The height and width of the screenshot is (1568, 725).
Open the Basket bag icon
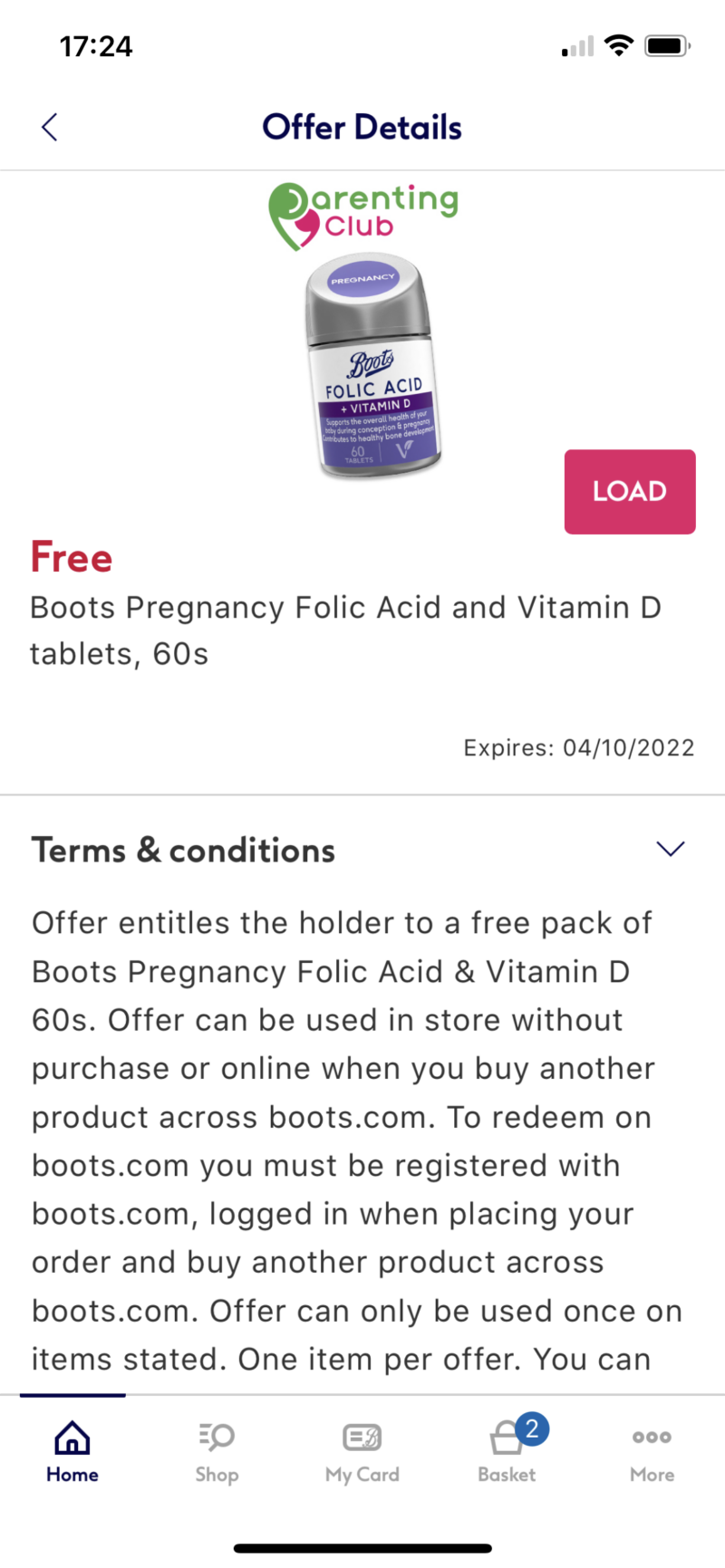[x=504, y=1440]
